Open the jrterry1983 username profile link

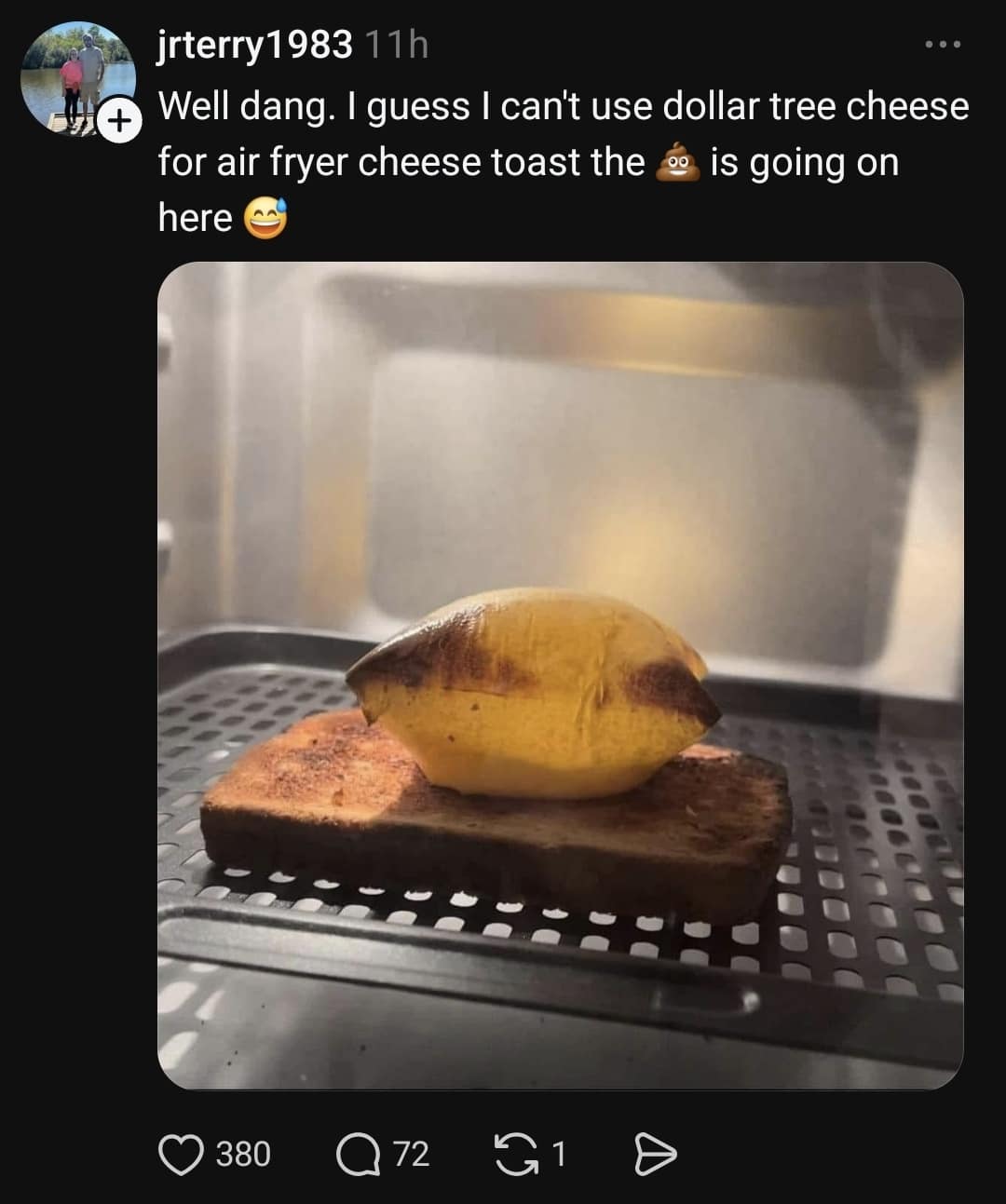pos(255,44)
